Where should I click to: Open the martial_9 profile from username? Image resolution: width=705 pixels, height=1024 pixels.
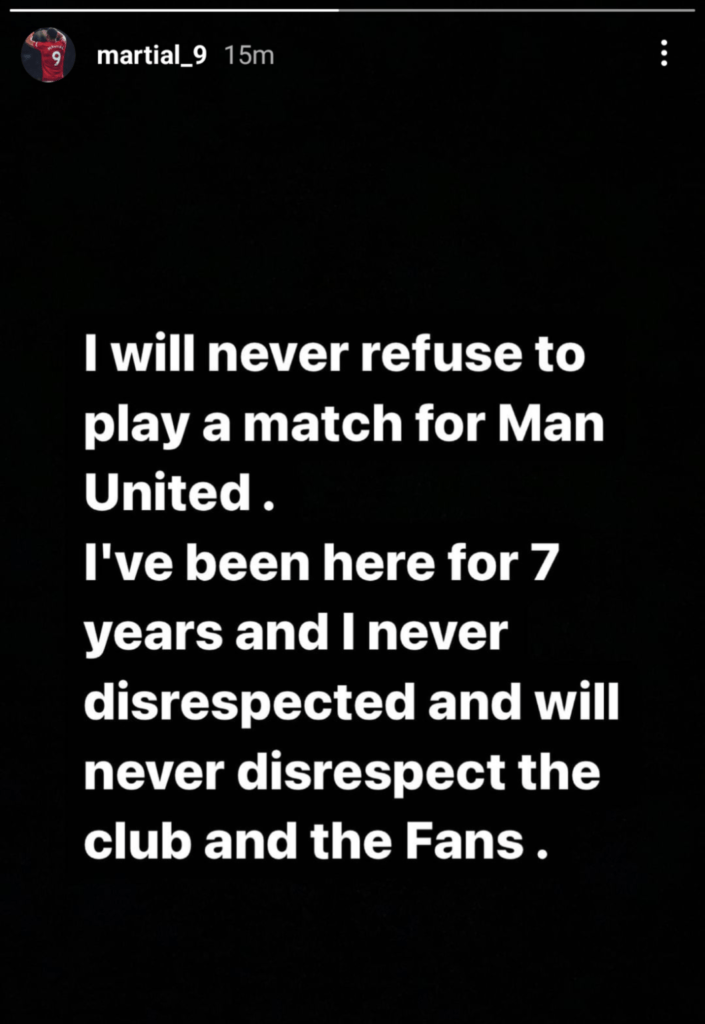152,56
